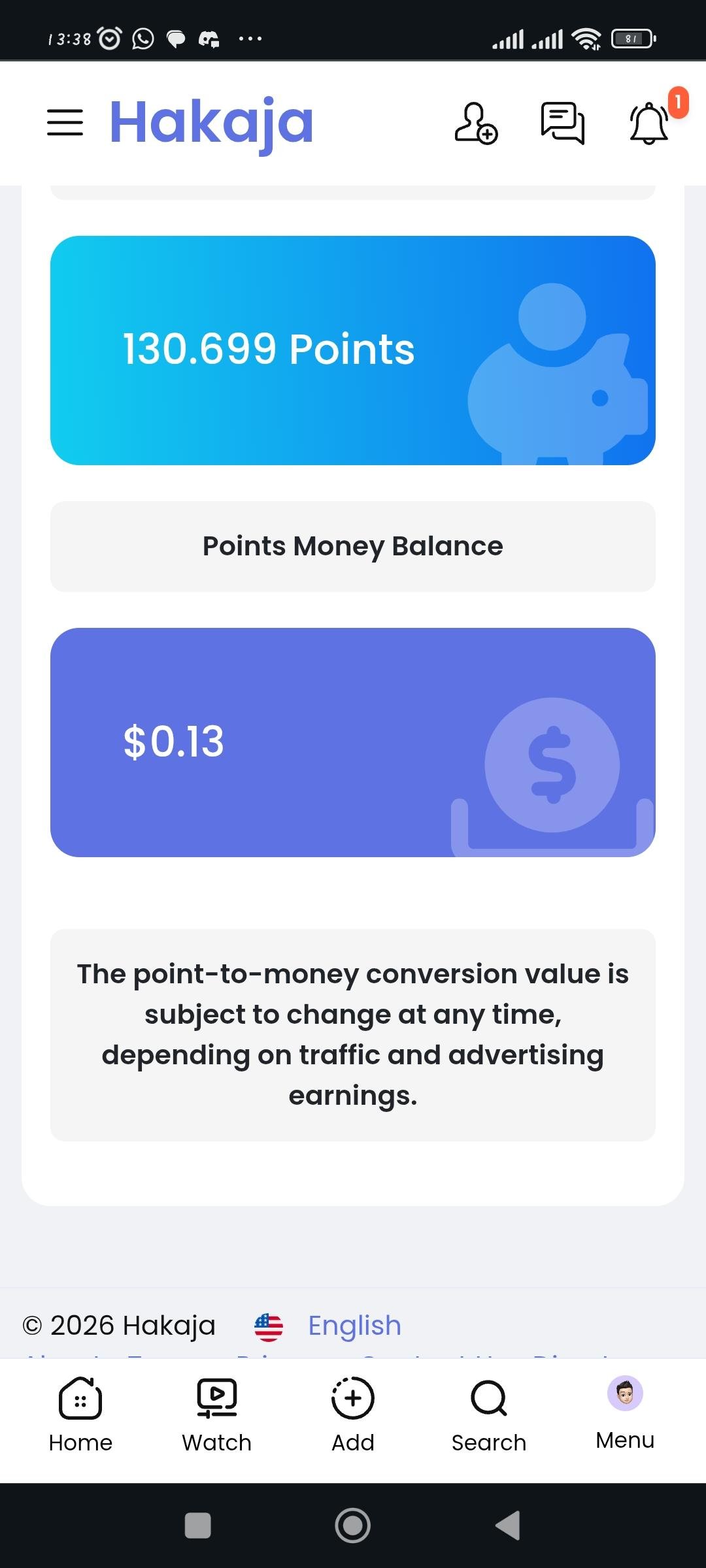Tap the system home button

(x=353, y=1526)
